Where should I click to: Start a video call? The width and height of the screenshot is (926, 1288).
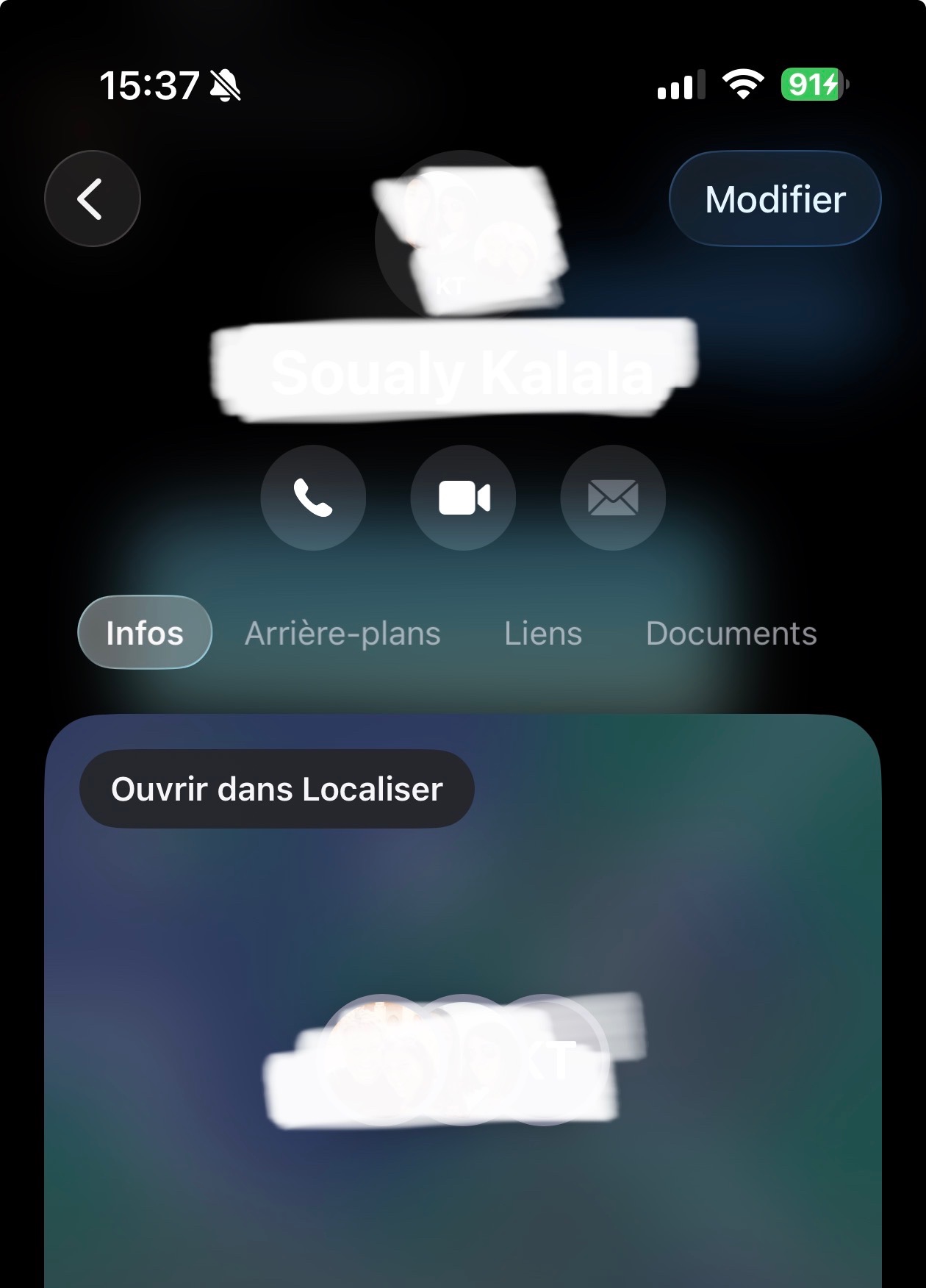[463, 498]
